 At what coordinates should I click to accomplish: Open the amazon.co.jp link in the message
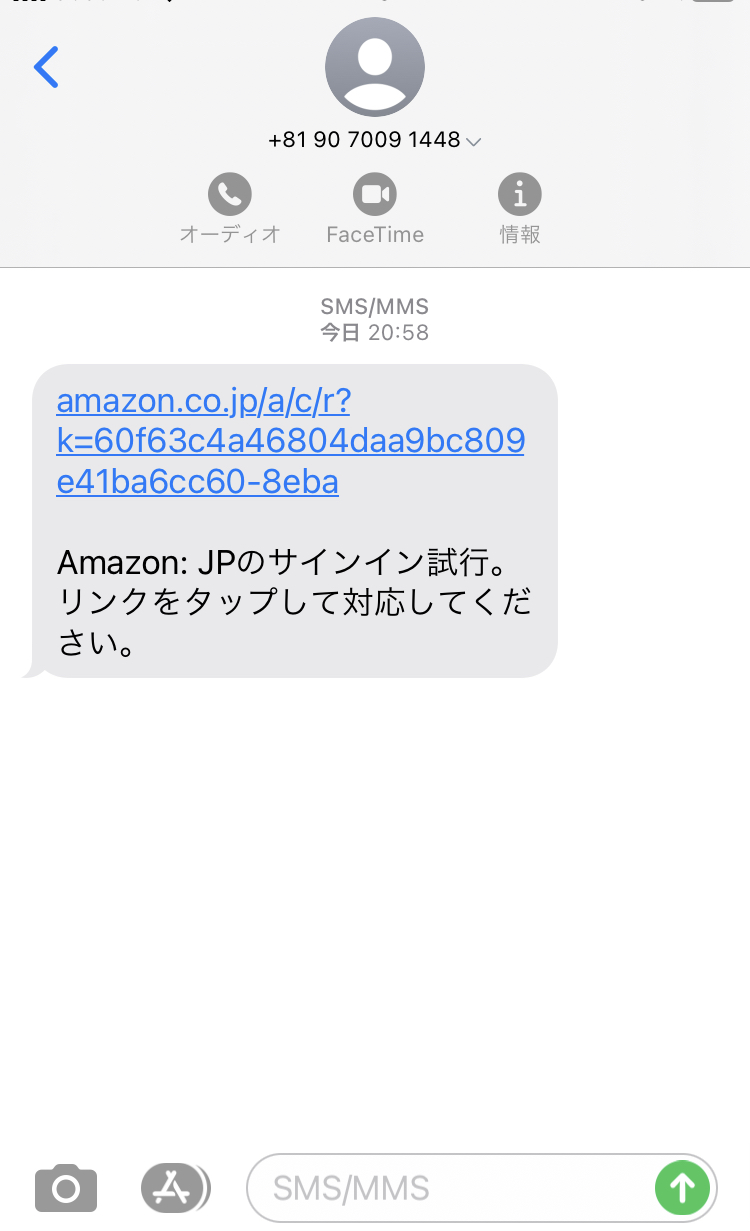291,441
